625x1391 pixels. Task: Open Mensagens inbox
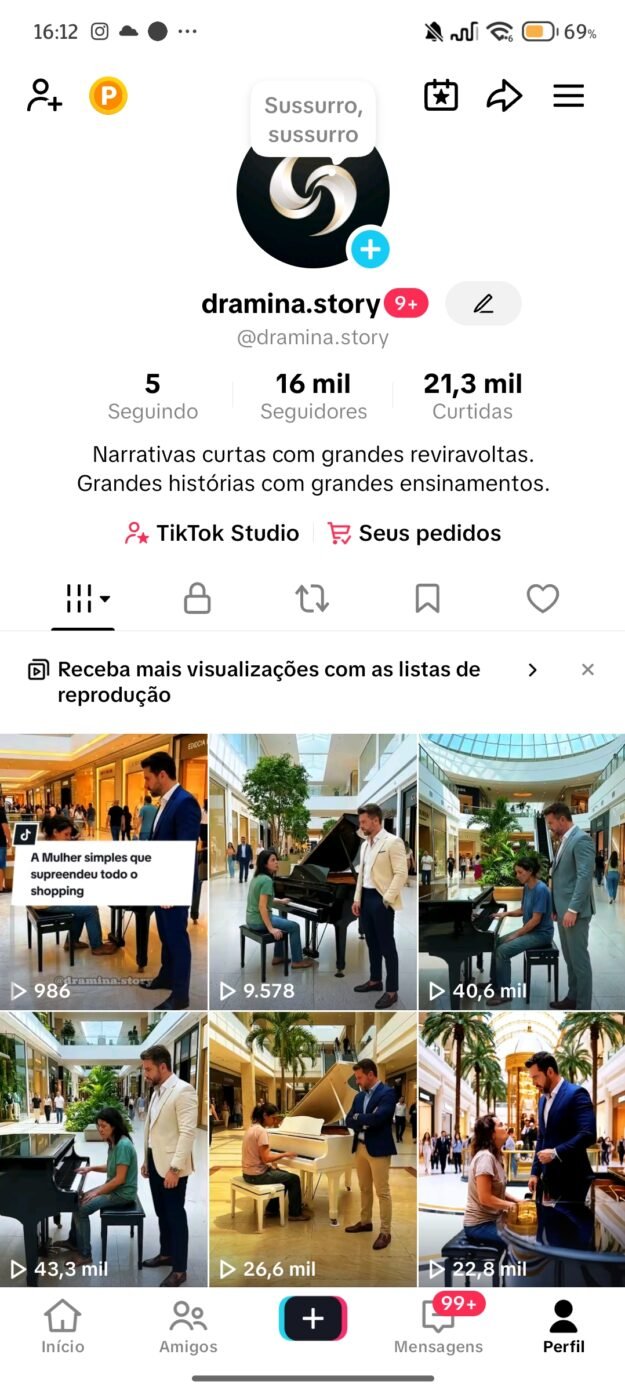(438, 1326)
